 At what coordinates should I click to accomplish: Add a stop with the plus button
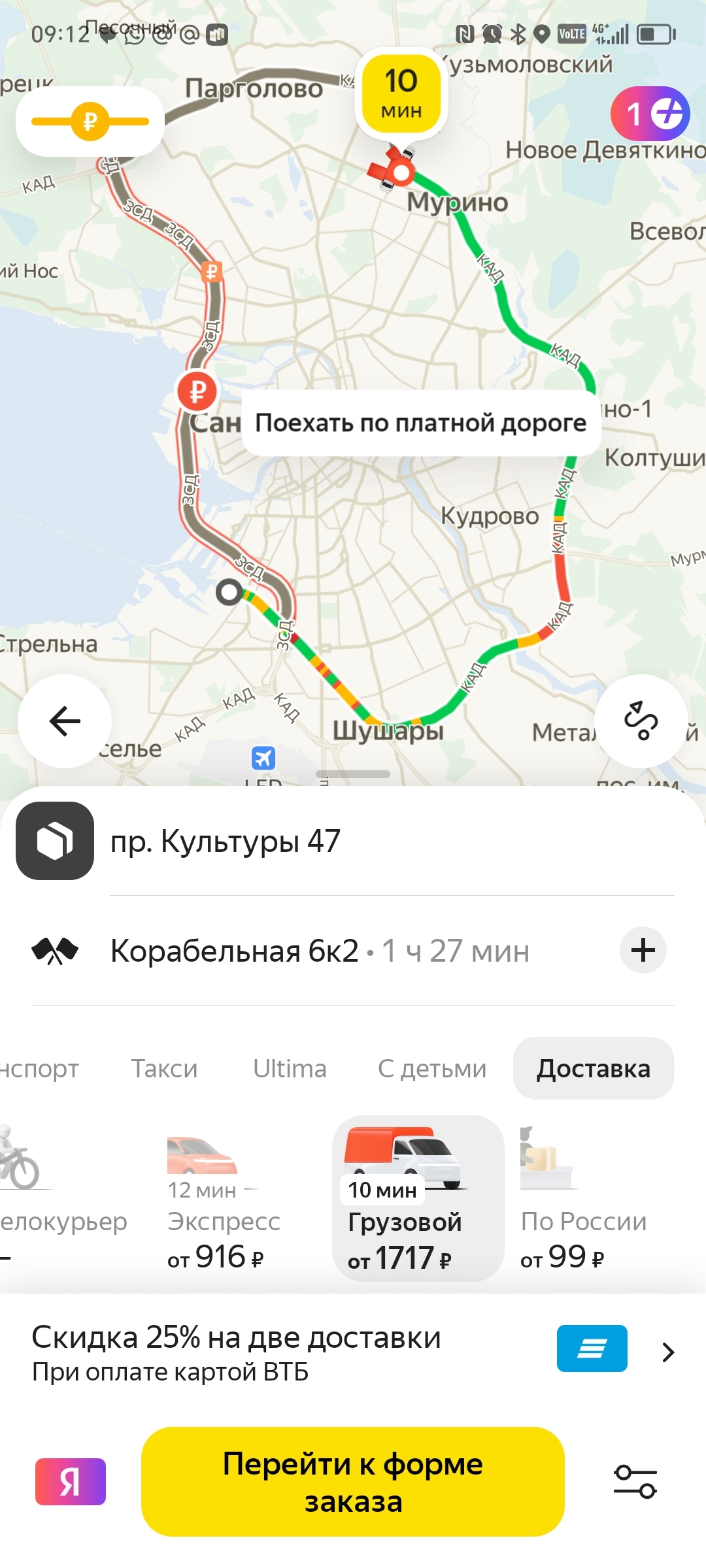pyautogui.click(x=643, y=950)
